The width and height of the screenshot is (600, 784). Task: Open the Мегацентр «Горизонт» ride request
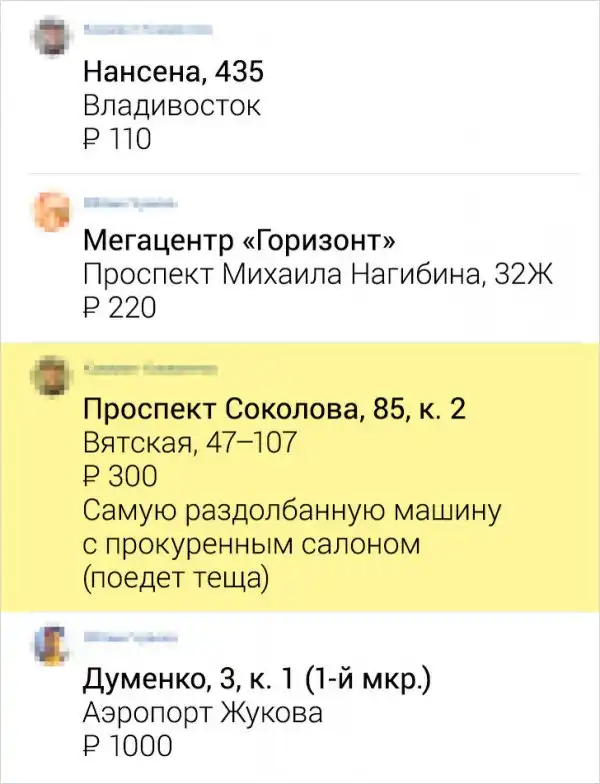point(238,242)
